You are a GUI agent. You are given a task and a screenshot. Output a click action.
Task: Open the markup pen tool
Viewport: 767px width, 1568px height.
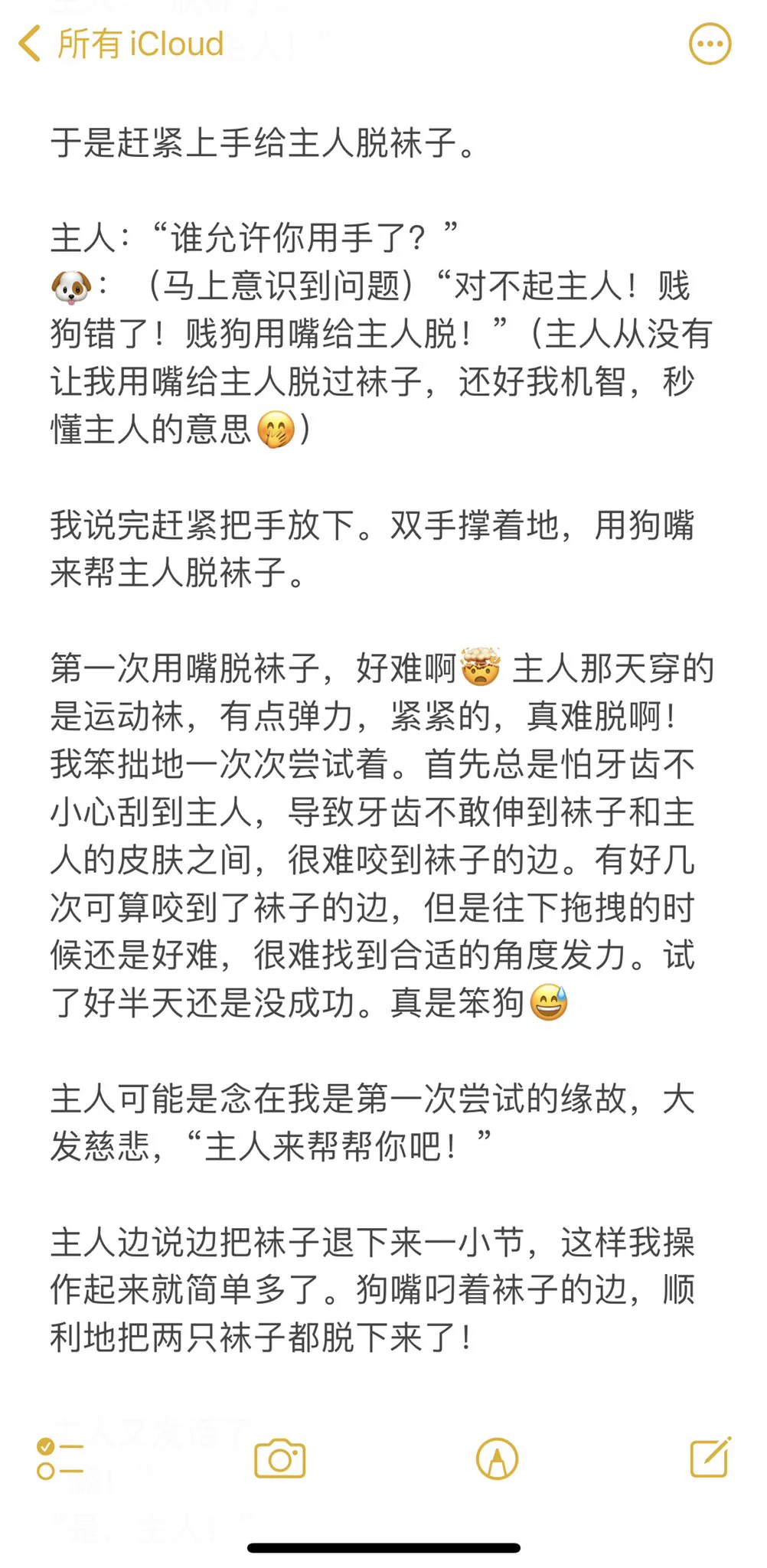coord(497,1459)
